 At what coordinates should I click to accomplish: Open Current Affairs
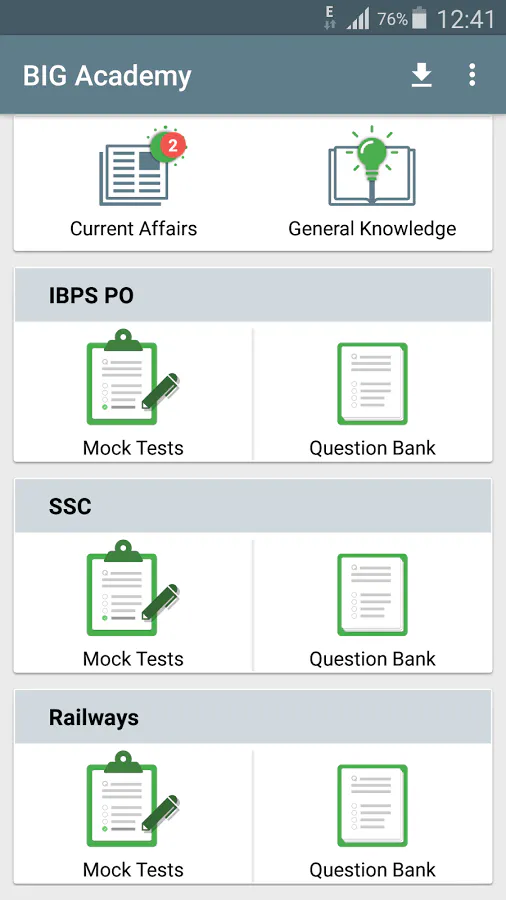[134, 185]
